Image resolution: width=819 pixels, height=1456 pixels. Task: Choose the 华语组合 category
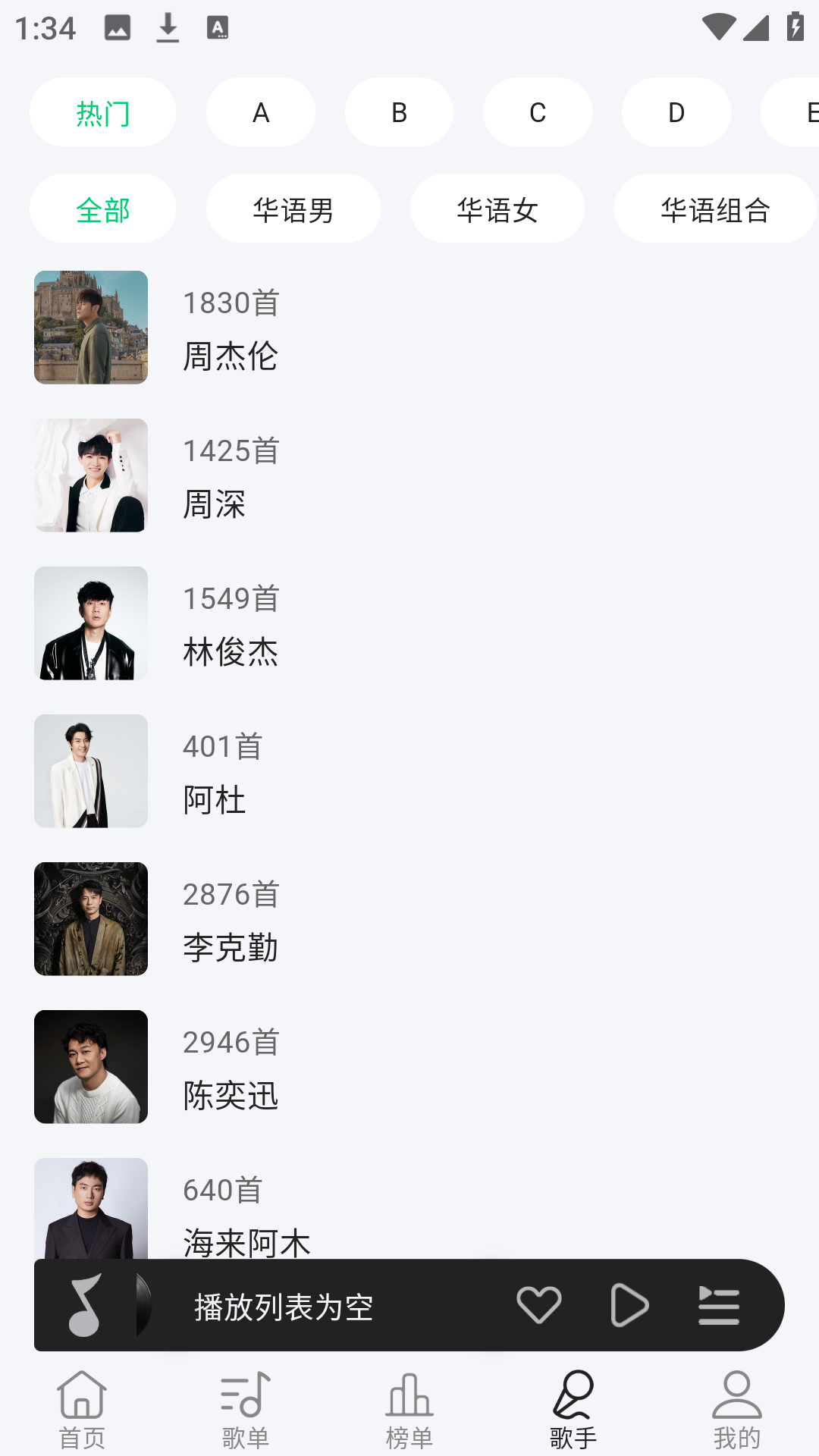[714, 209]
